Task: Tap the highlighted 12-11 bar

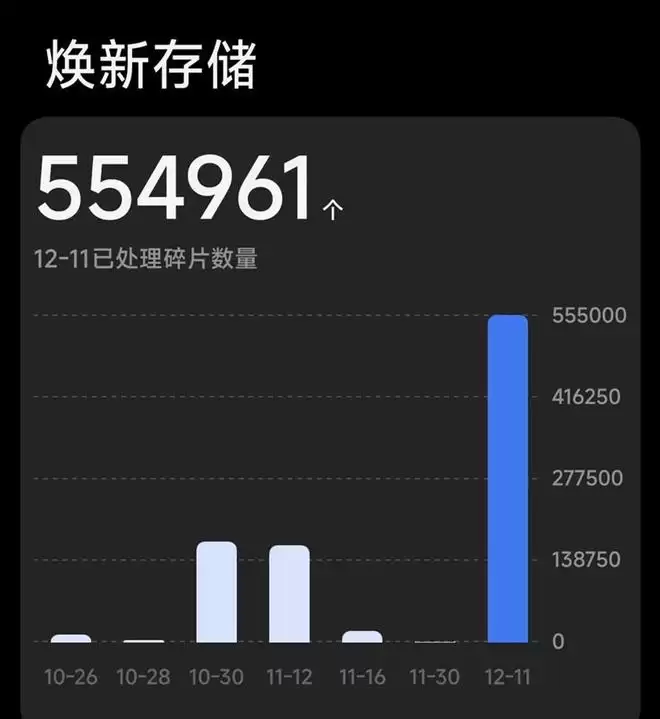Action: click(507, 478)
